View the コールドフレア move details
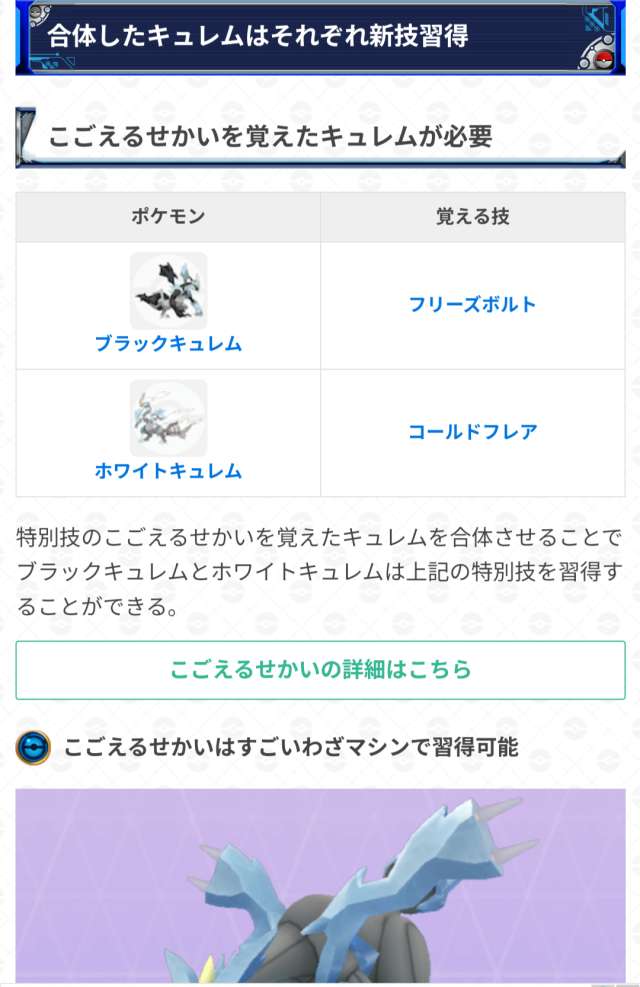 (x=472, y=432)
